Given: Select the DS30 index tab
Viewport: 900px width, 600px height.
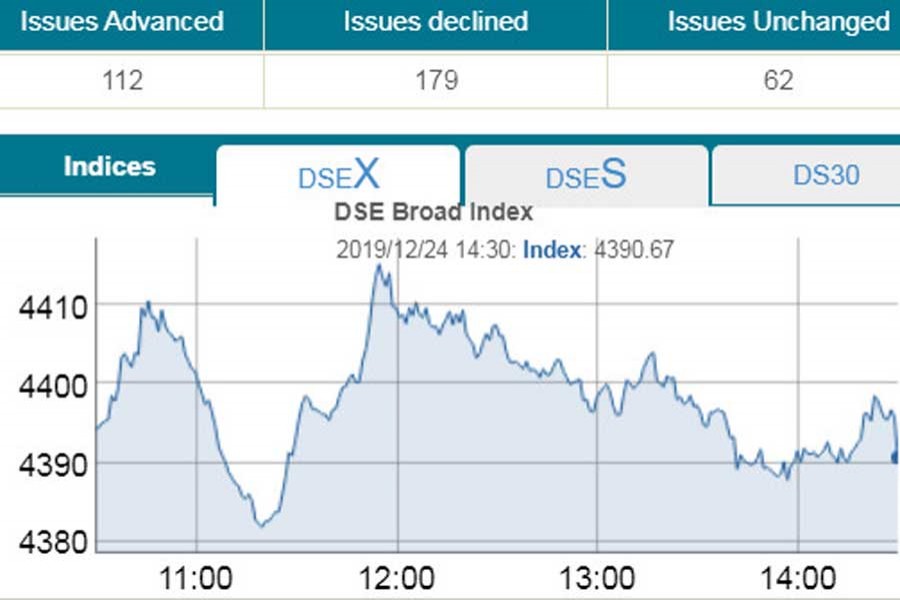Looking at the screenshot, I should point(825,175).
